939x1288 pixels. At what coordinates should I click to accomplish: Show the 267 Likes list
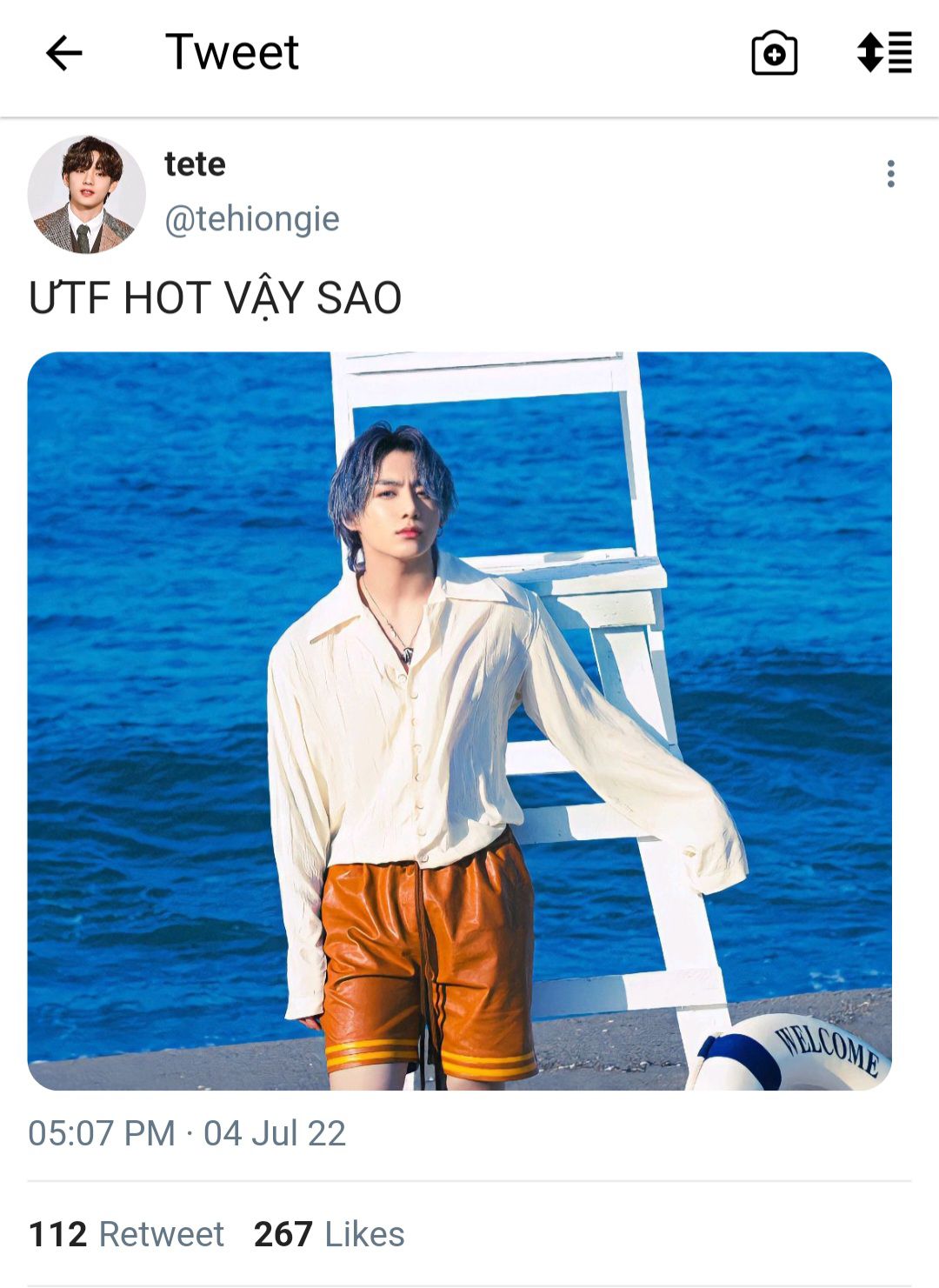click(x=329, y=1234)
